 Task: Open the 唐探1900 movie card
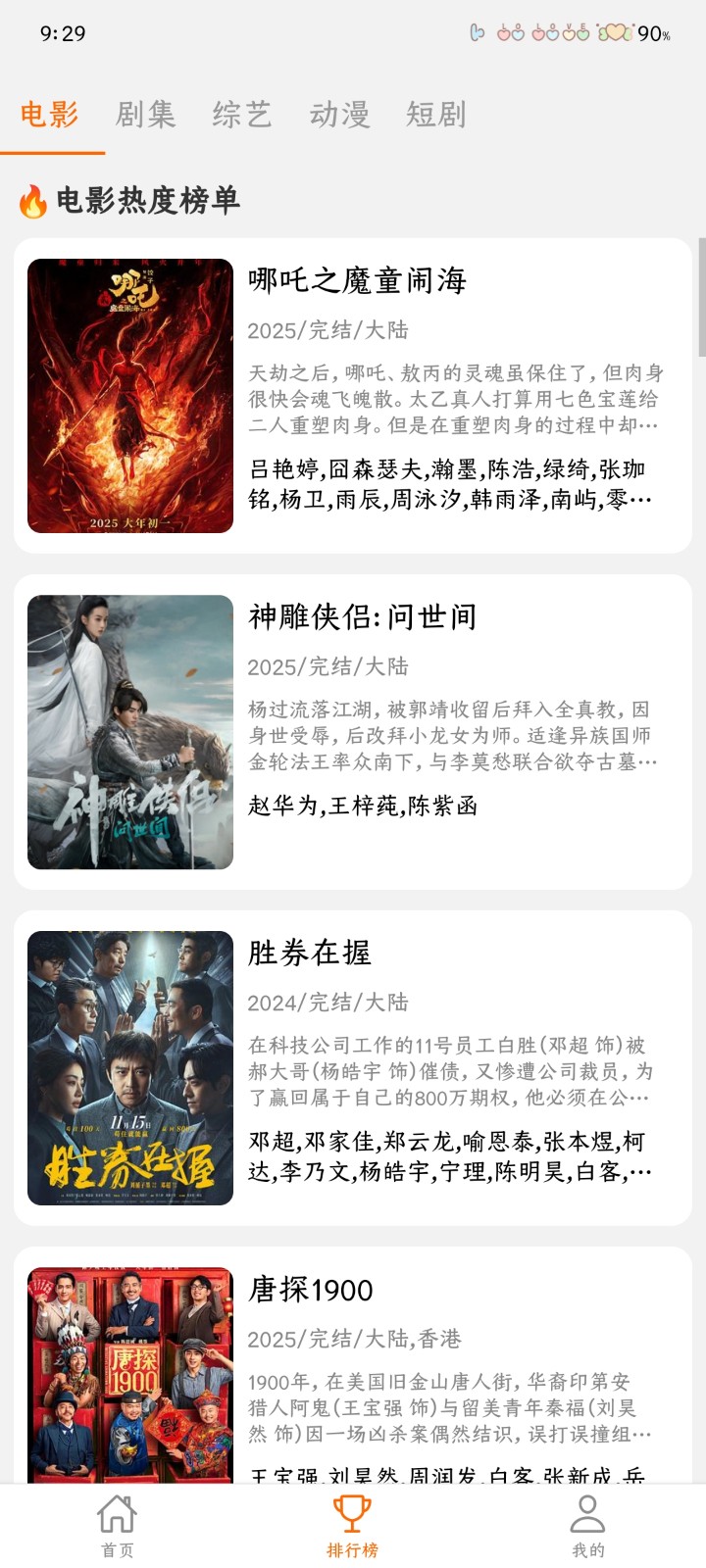[x=353, y=1372]
